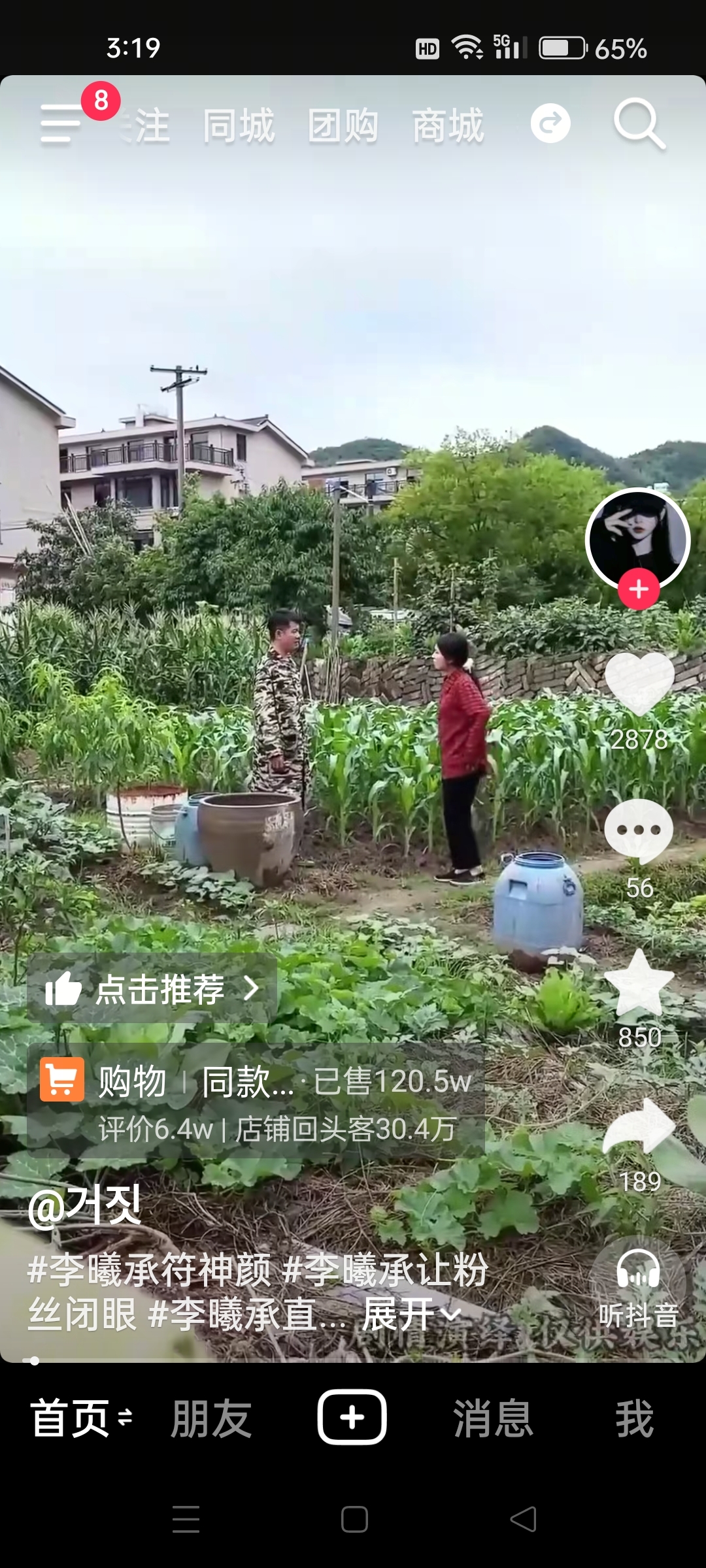This screenshot has width=706, height=1568.
Task: Tap the circular arrow icon beside search
Action: tap(550, 123)
